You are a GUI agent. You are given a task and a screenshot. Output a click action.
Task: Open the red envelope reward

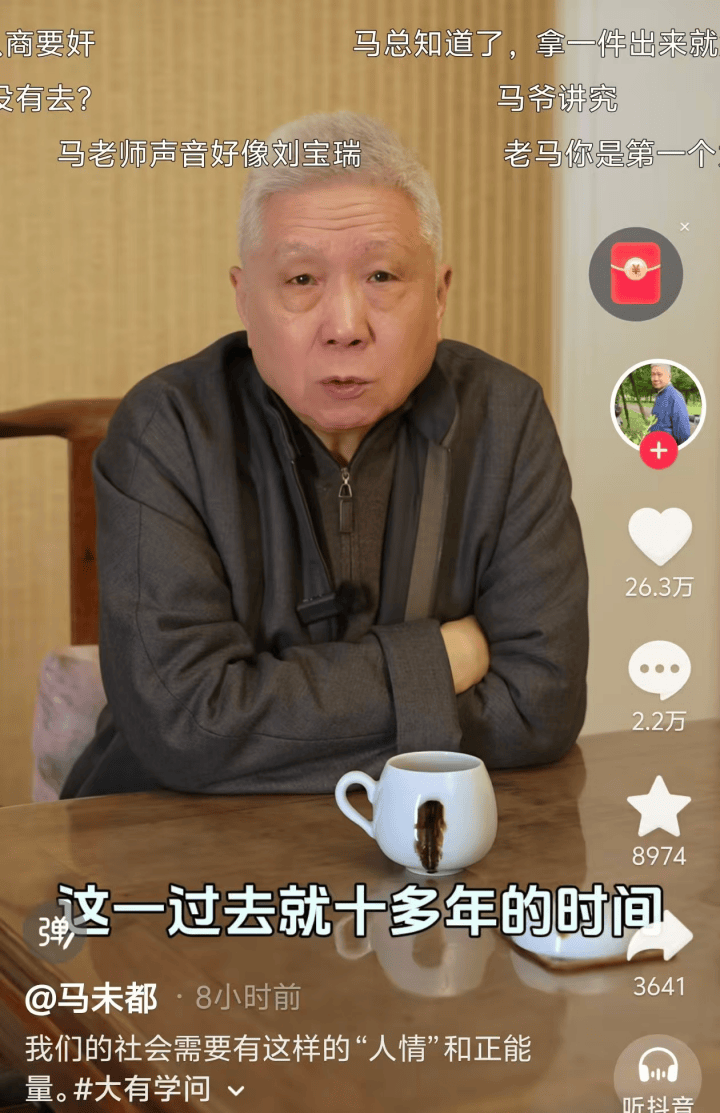coord(635,273)
